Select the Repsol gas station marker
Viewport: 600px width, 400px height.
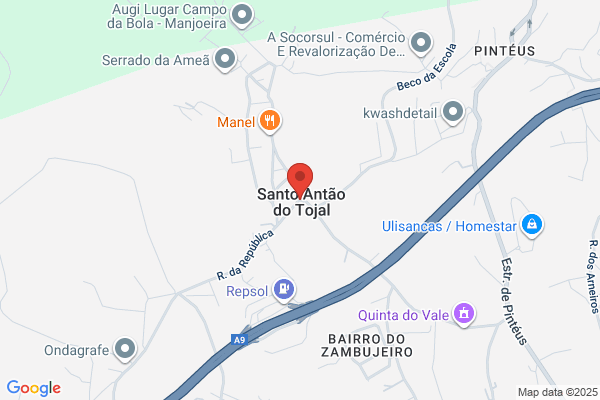284,290
